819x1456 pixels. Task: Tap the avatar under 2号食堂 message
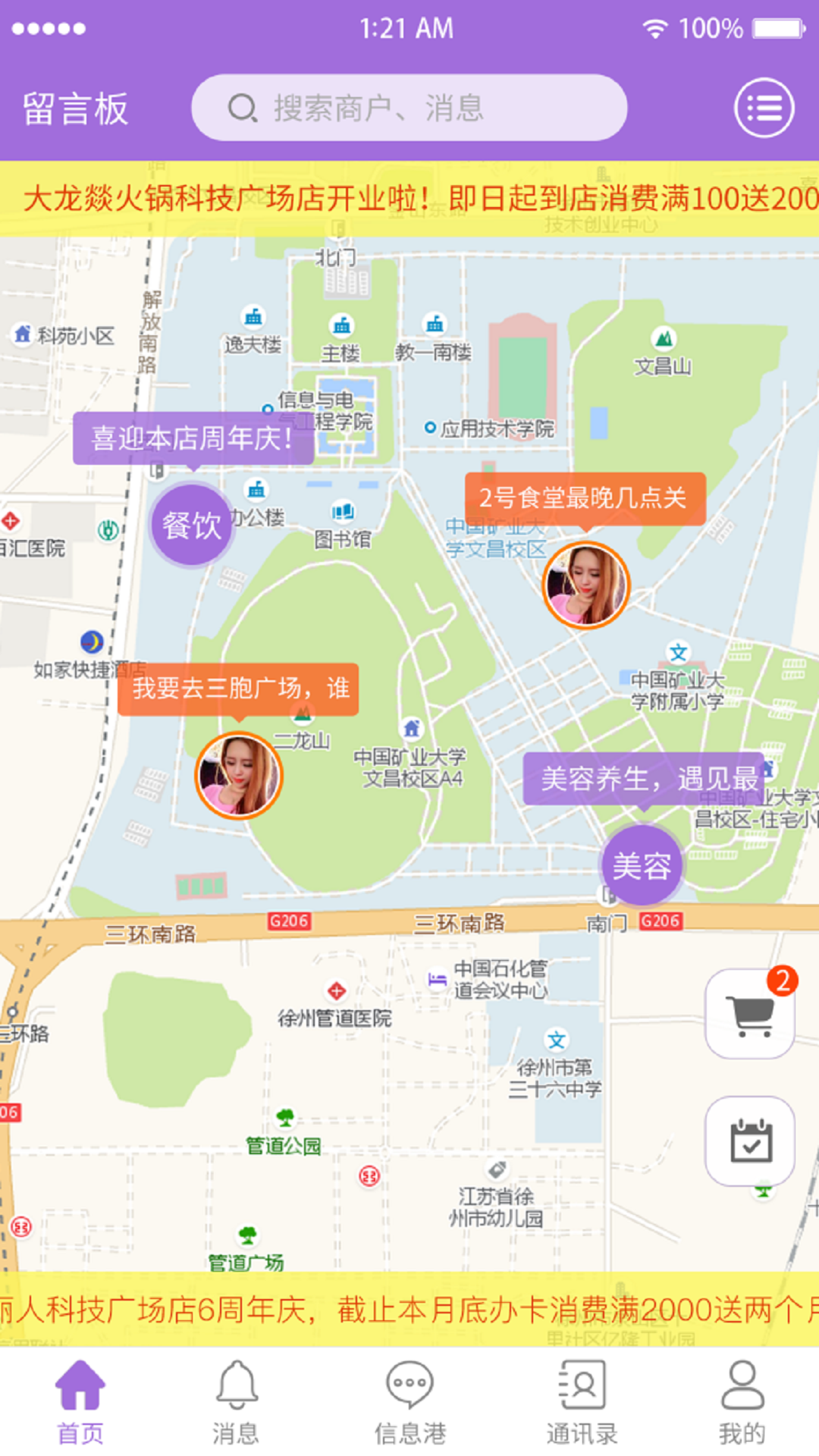tap(585, 585)
